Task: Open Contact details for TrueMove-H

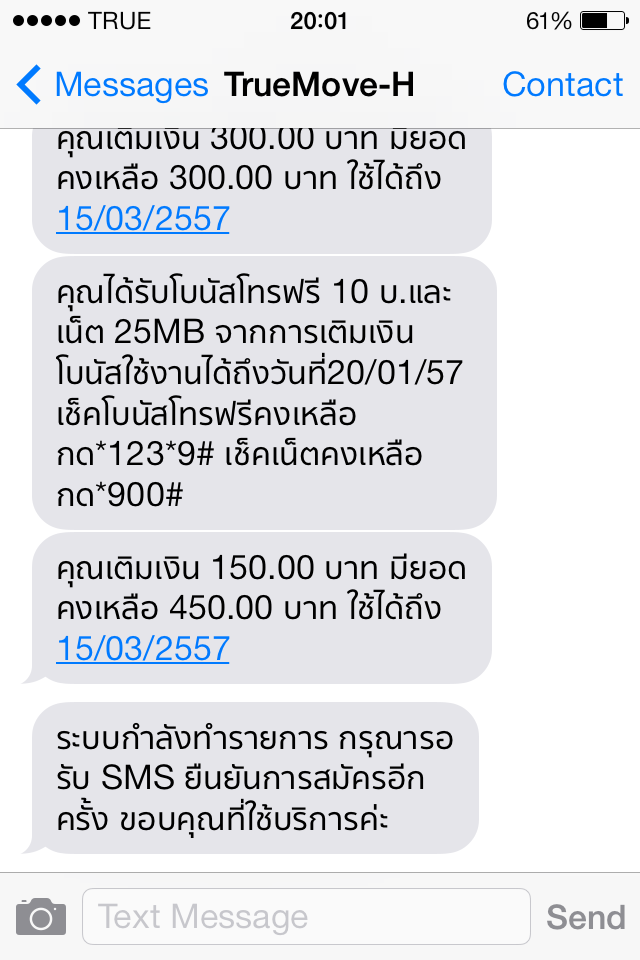Action: pos(562,84)
